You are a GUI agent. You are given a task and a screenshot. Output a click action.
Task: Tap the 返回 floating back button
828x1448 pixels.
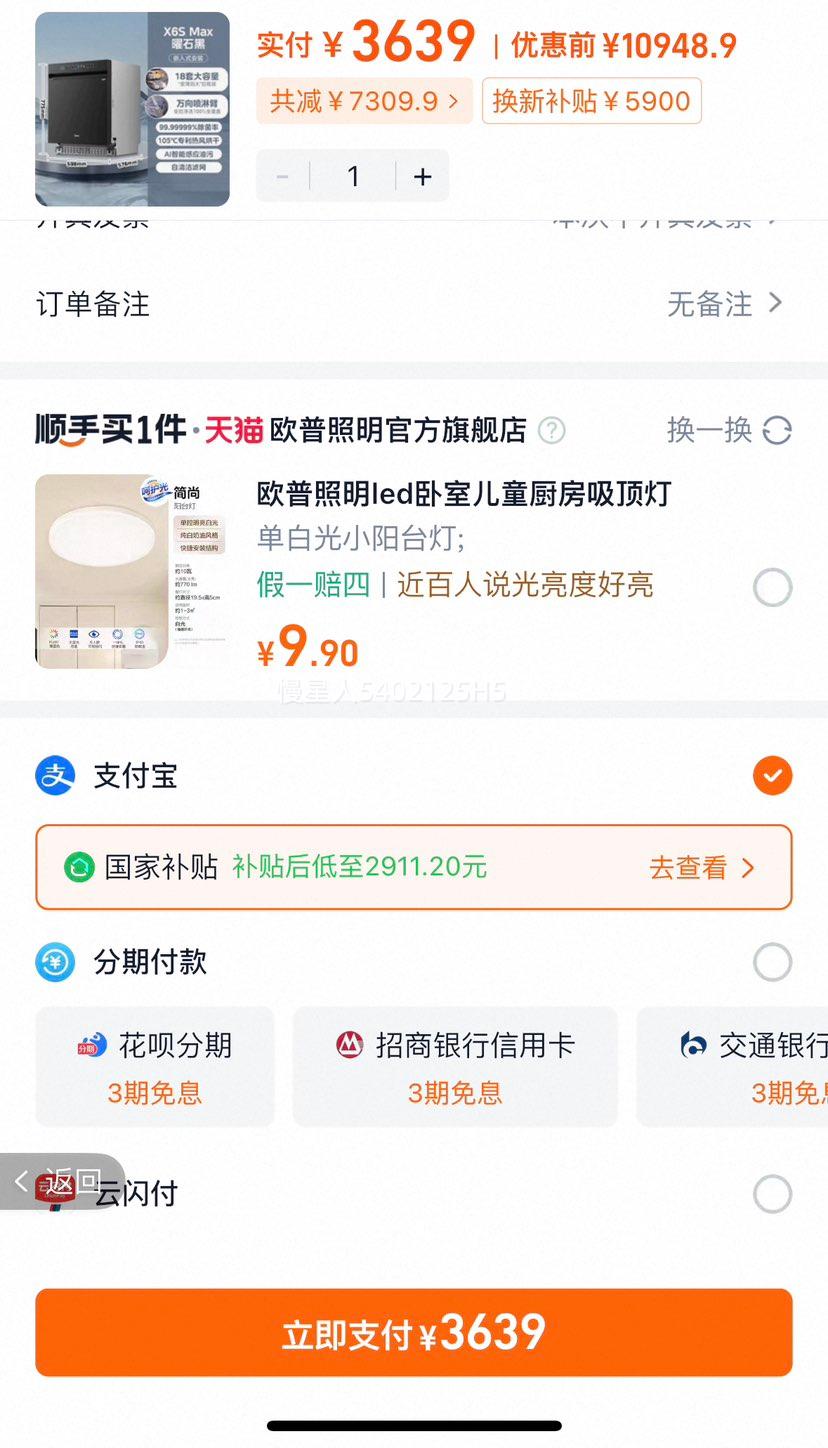[x=60, y=1182]
